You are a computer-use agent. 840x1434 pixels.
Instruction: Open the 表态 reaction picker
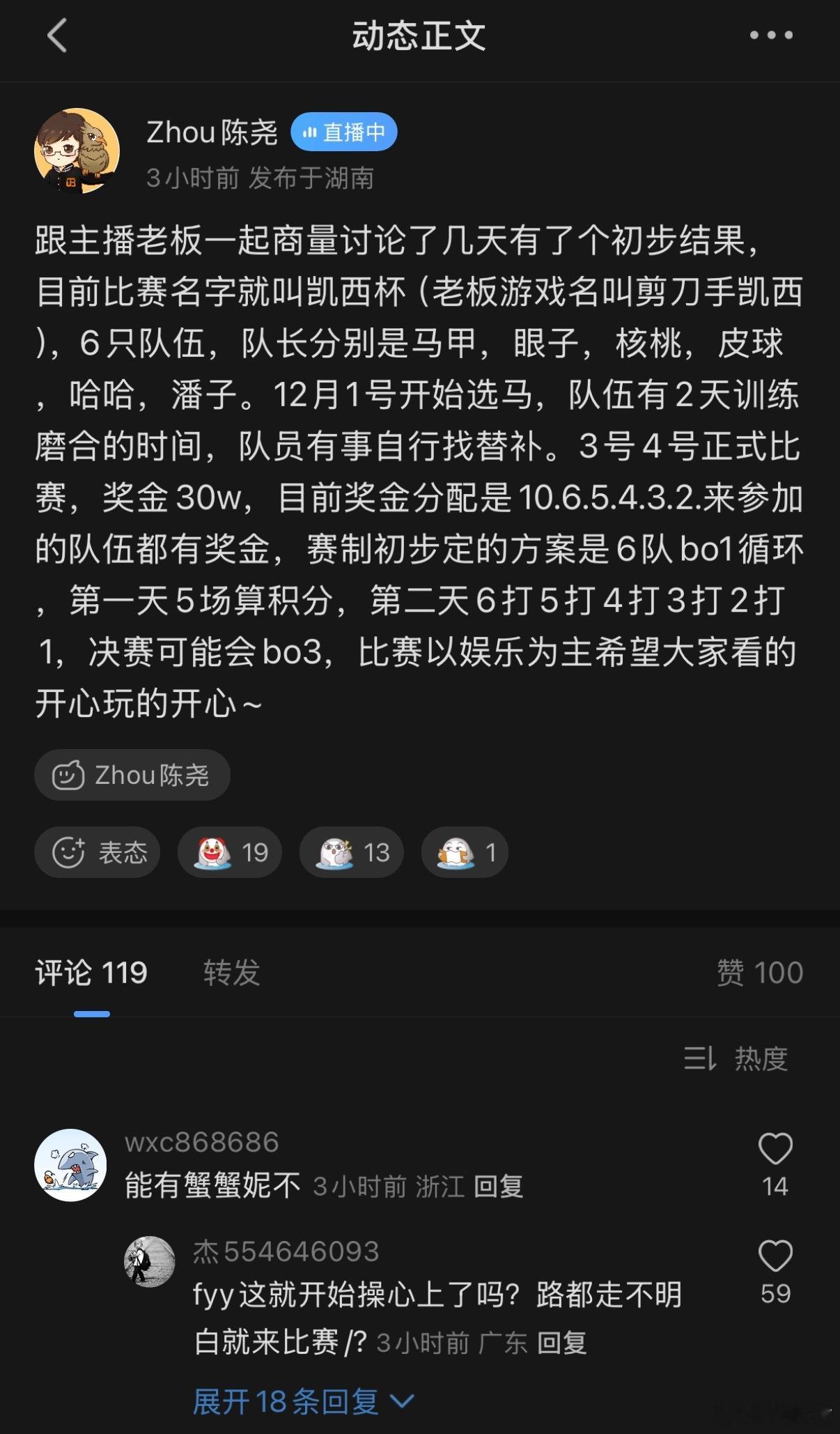point(98,851)
